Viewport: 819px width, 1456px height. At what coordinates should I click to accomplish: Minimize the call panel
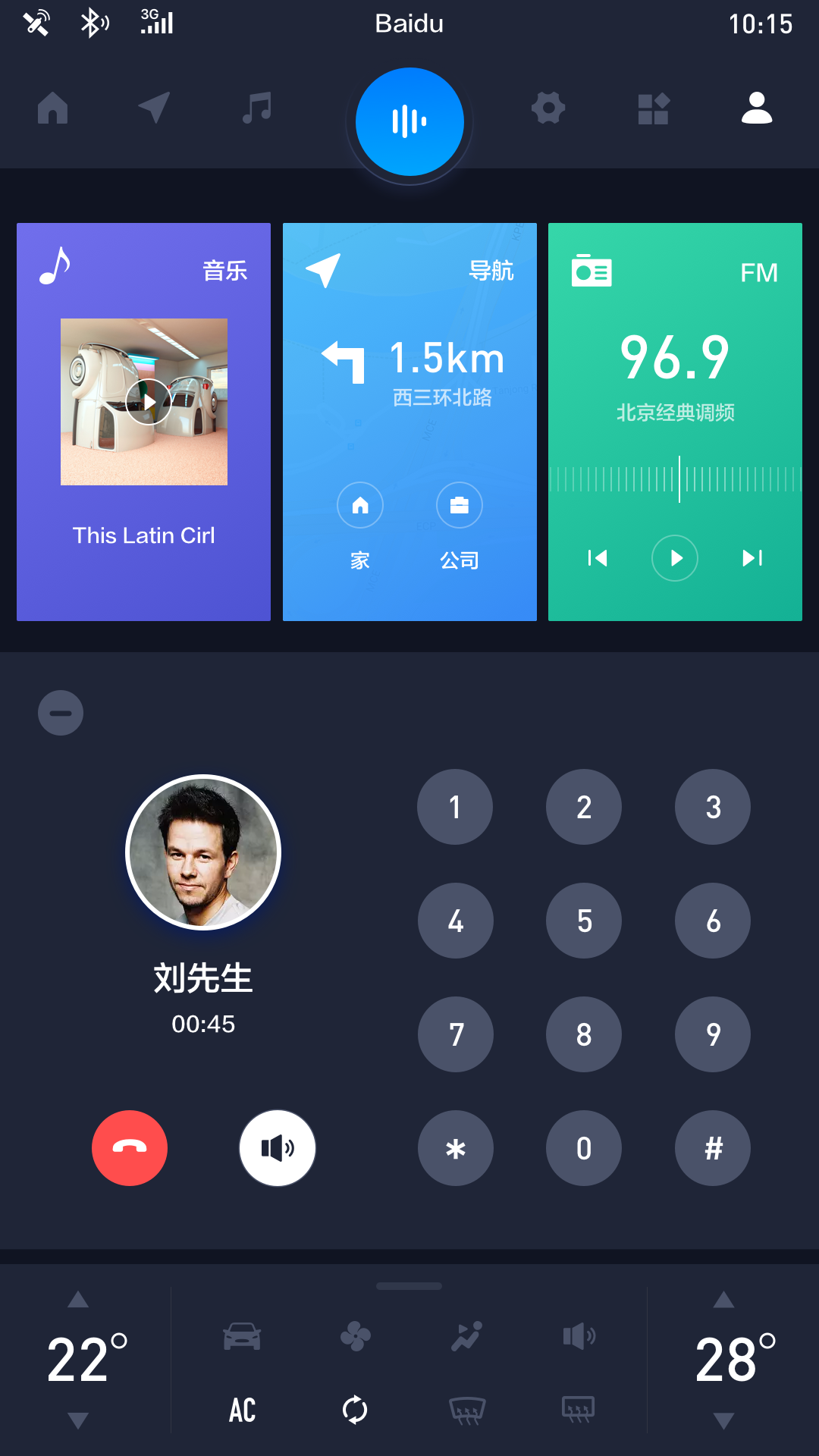click(61, 713)
